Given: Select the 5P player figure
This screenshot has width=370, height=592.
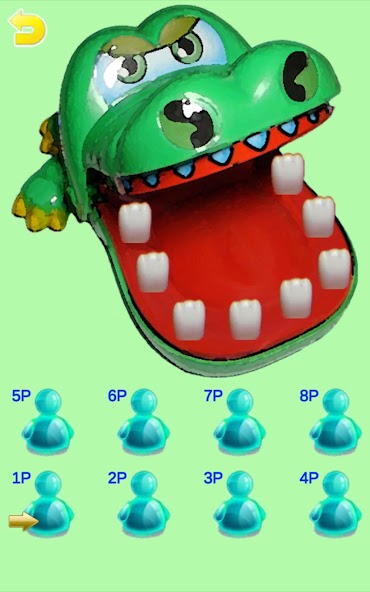Looking at the screenshot, I should (x=48, y=421).
